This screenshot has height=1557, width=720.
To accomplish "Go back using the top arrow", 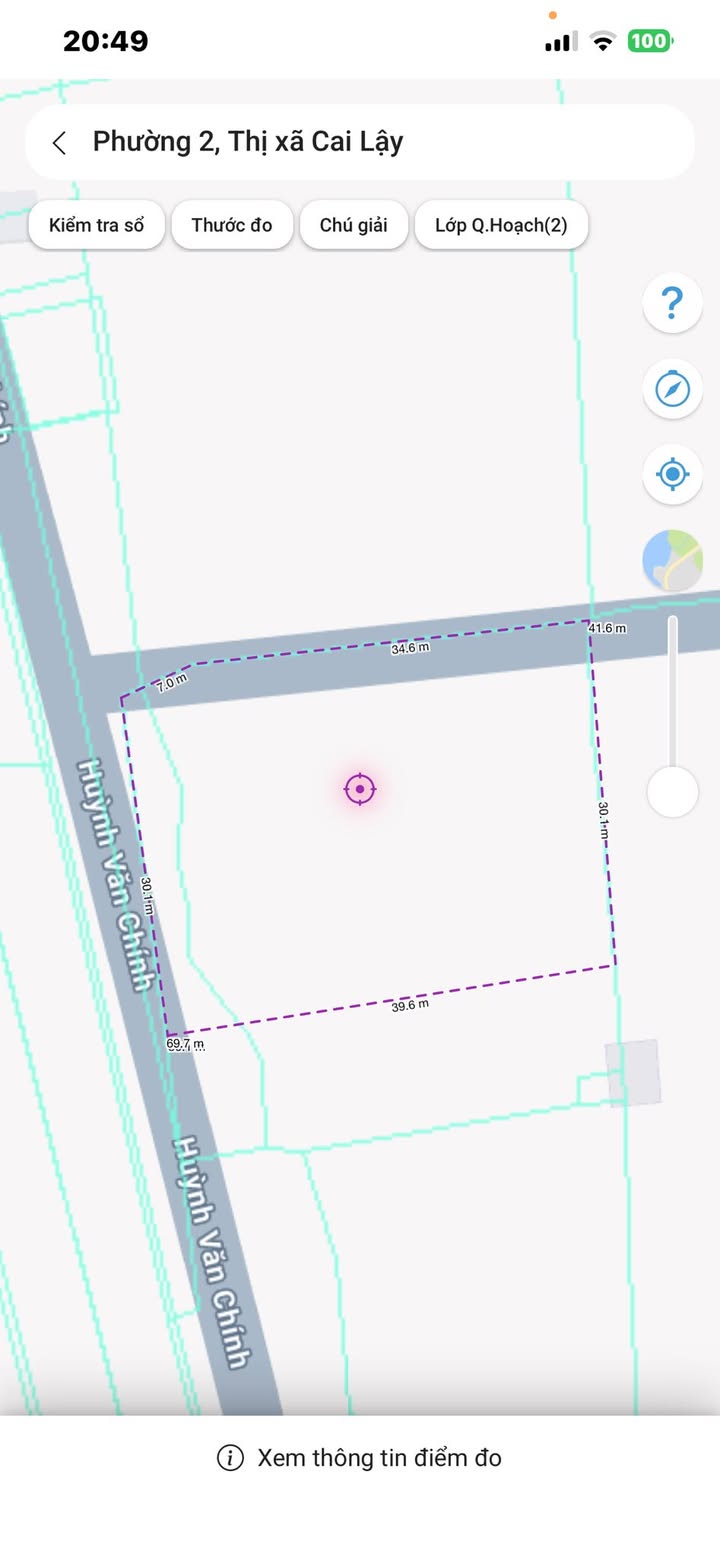I will coord(59,142).
